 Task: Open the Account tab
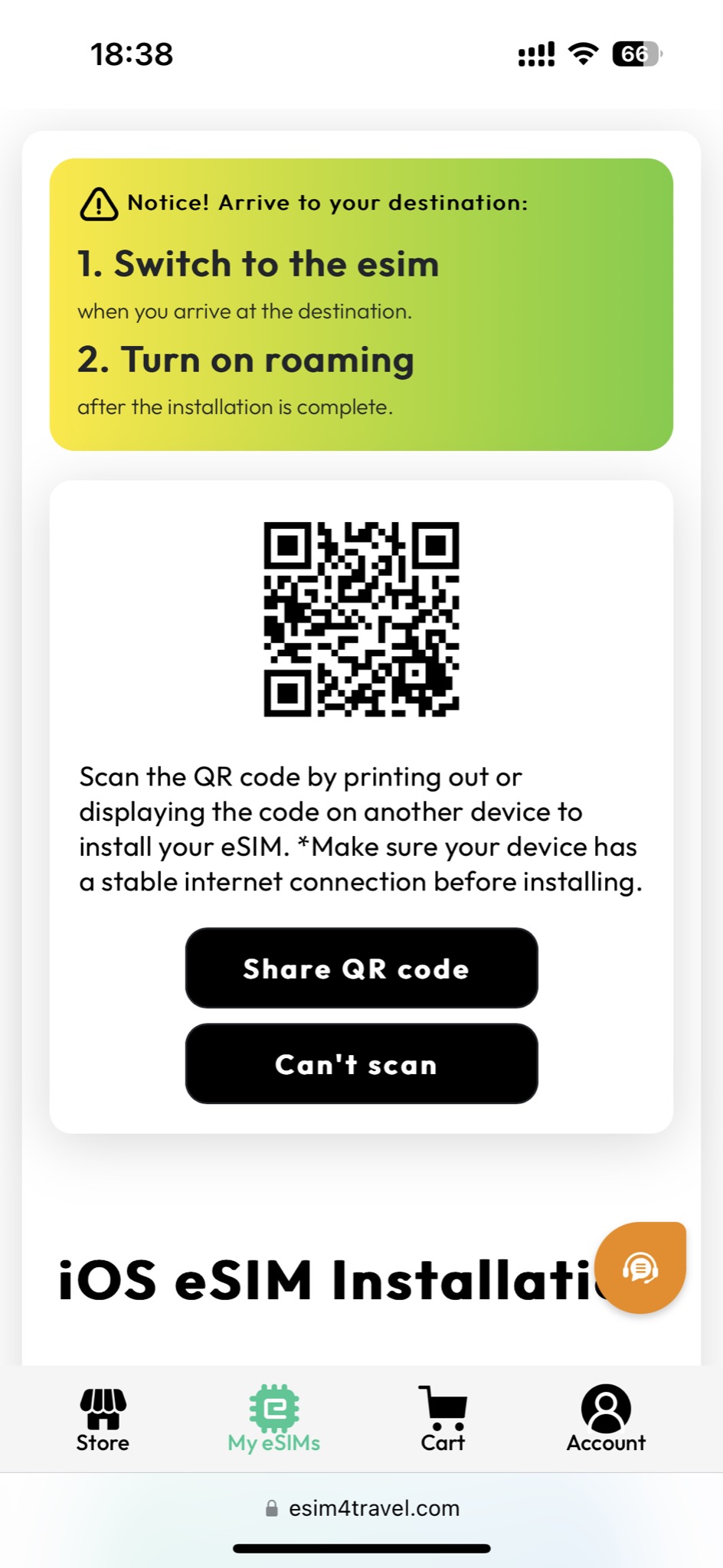[x=606, y=1419]
